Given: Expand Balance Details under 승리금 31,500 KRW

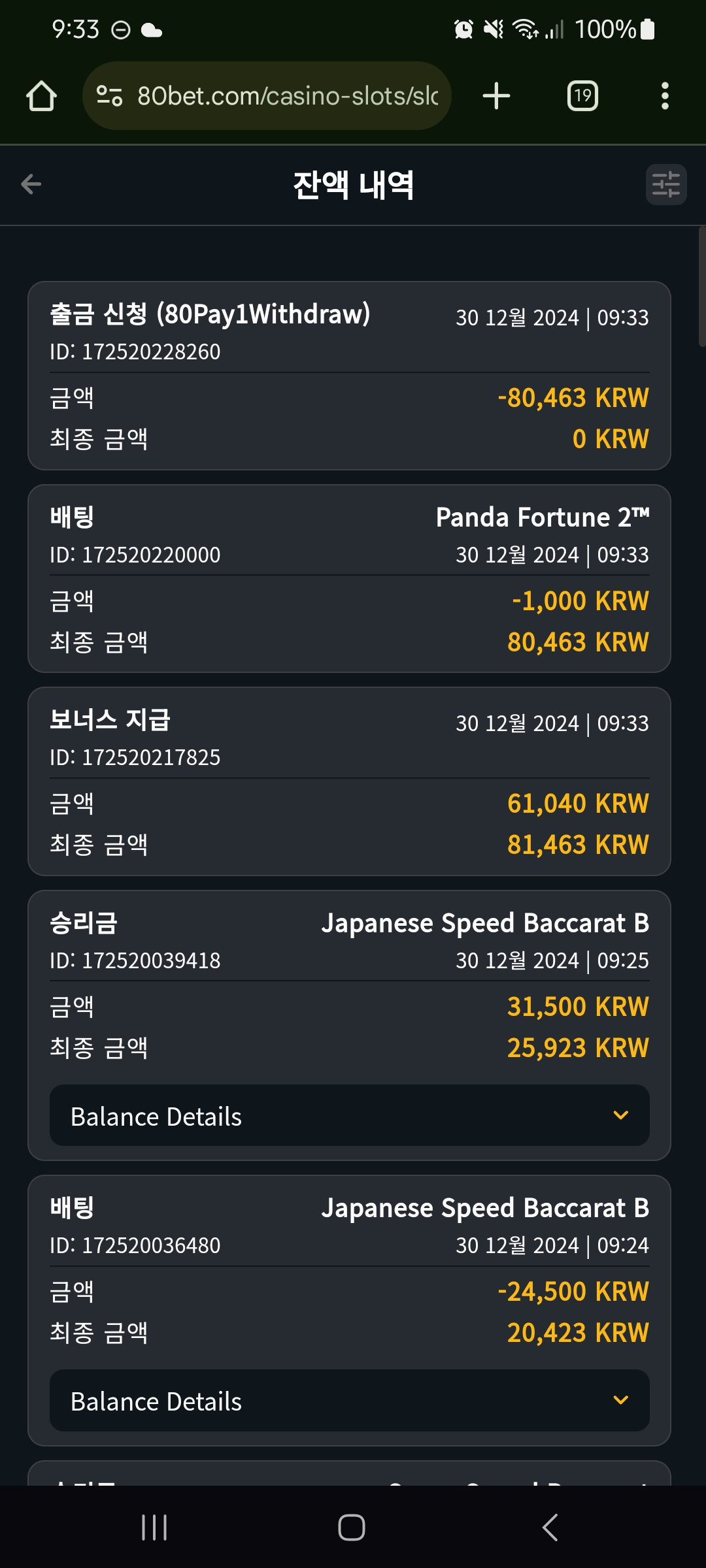Looking at the screenshot, I should [350, 1116].
